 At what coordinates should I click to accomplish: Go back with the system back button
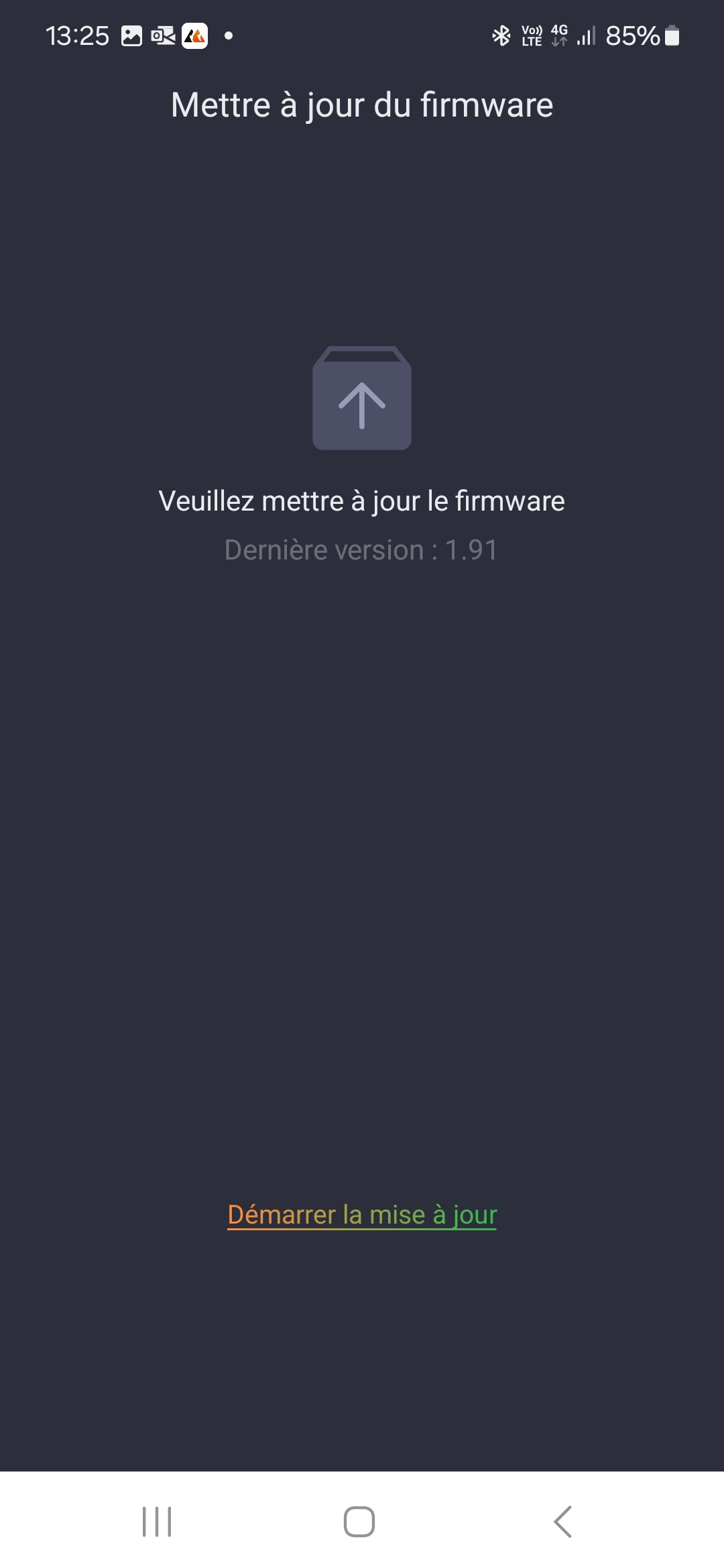click(x=563, y=1521)
